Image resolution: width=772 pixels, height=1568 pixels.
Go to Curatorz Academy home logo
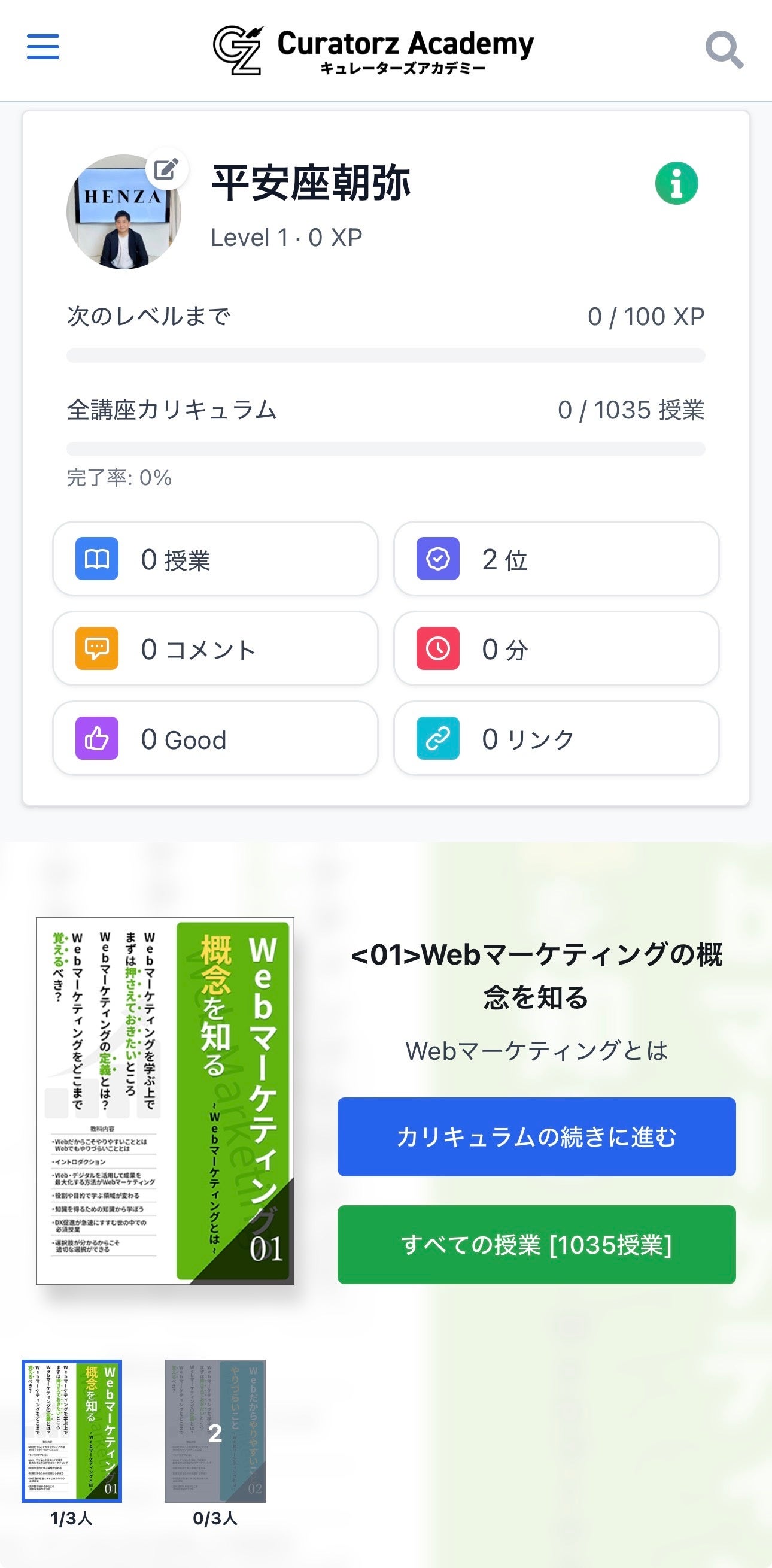[373, 50]
